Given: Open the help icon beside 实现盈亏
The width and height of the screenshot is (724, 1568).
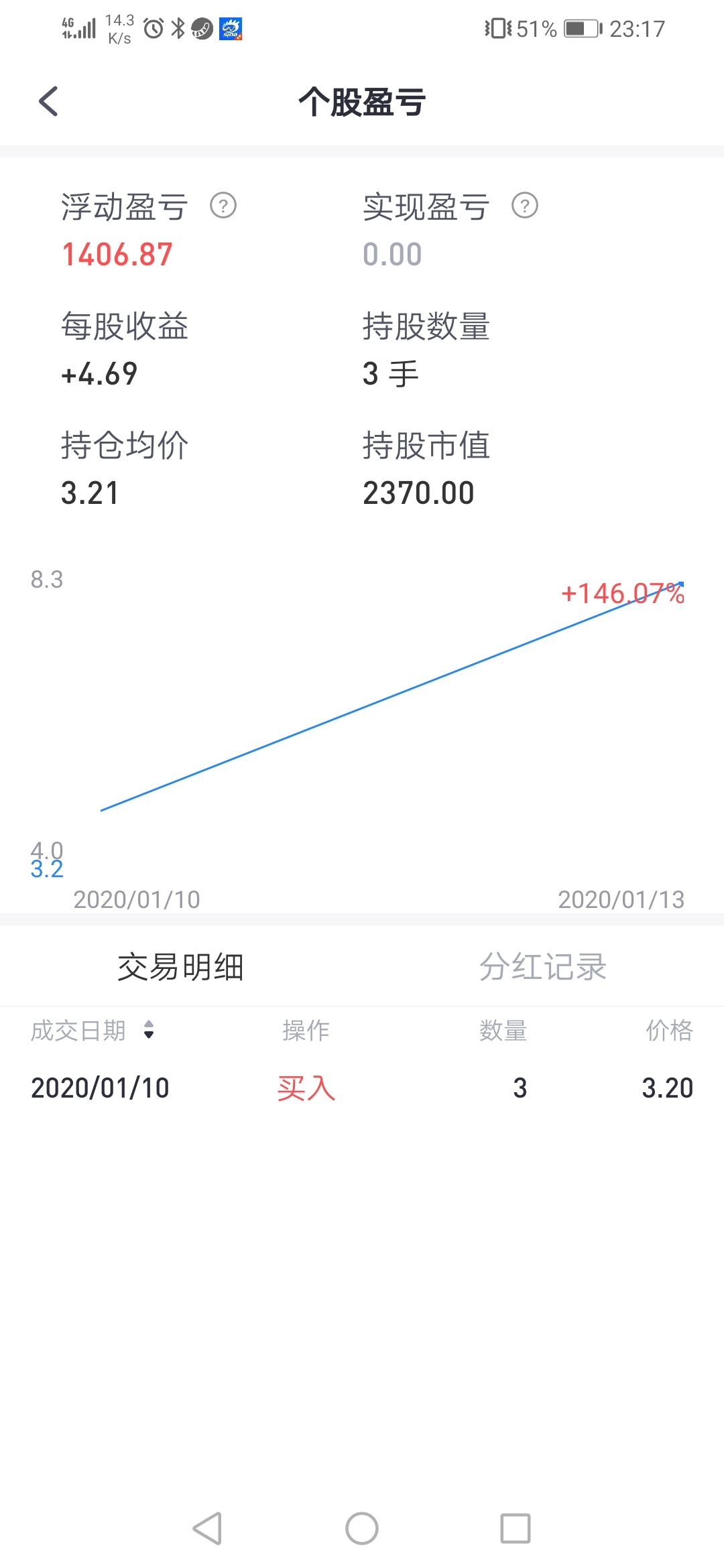Looking at the screenshot, I should (525, 206).
